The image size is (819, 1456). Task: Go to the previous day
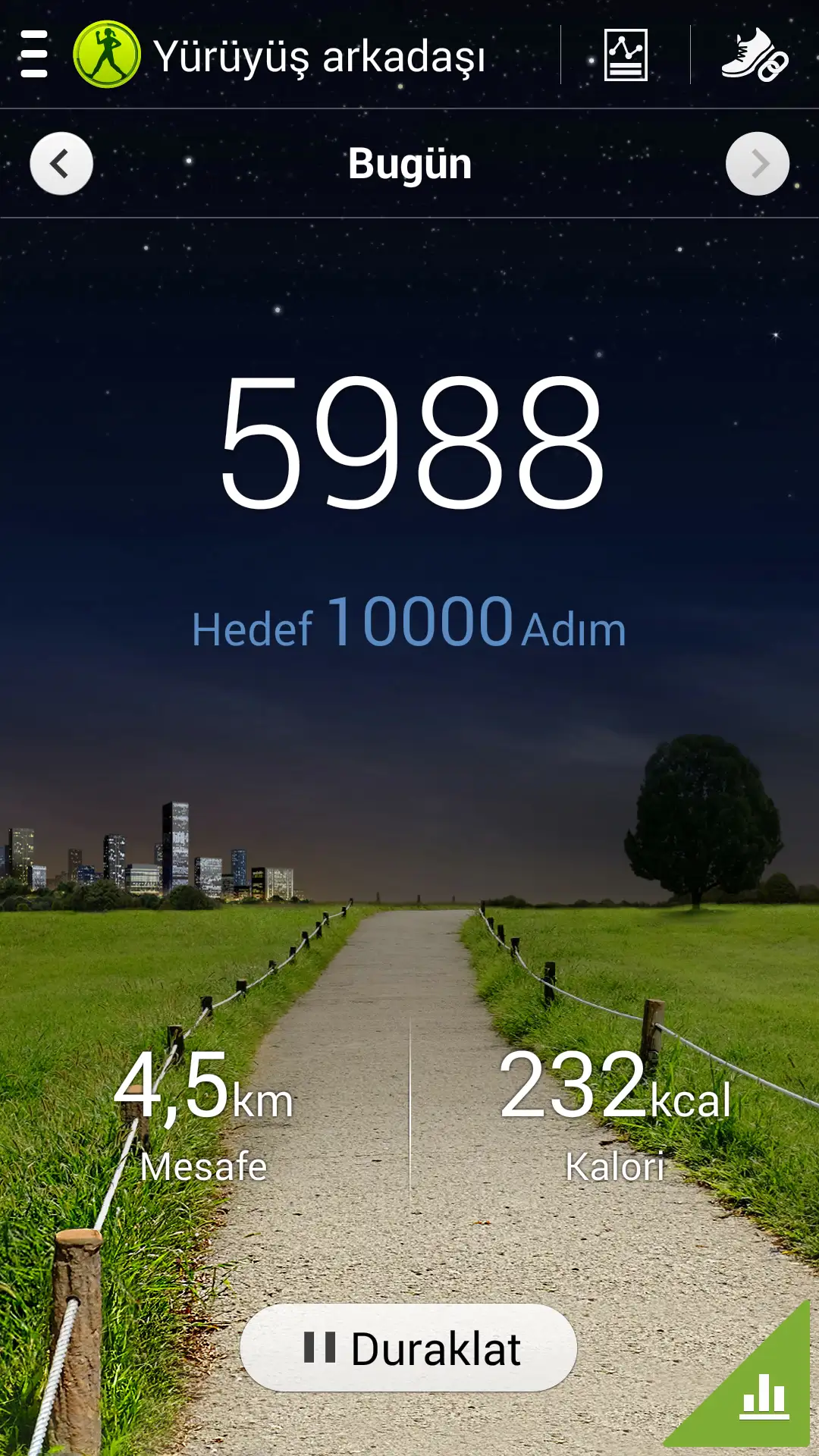pos(61,164)
